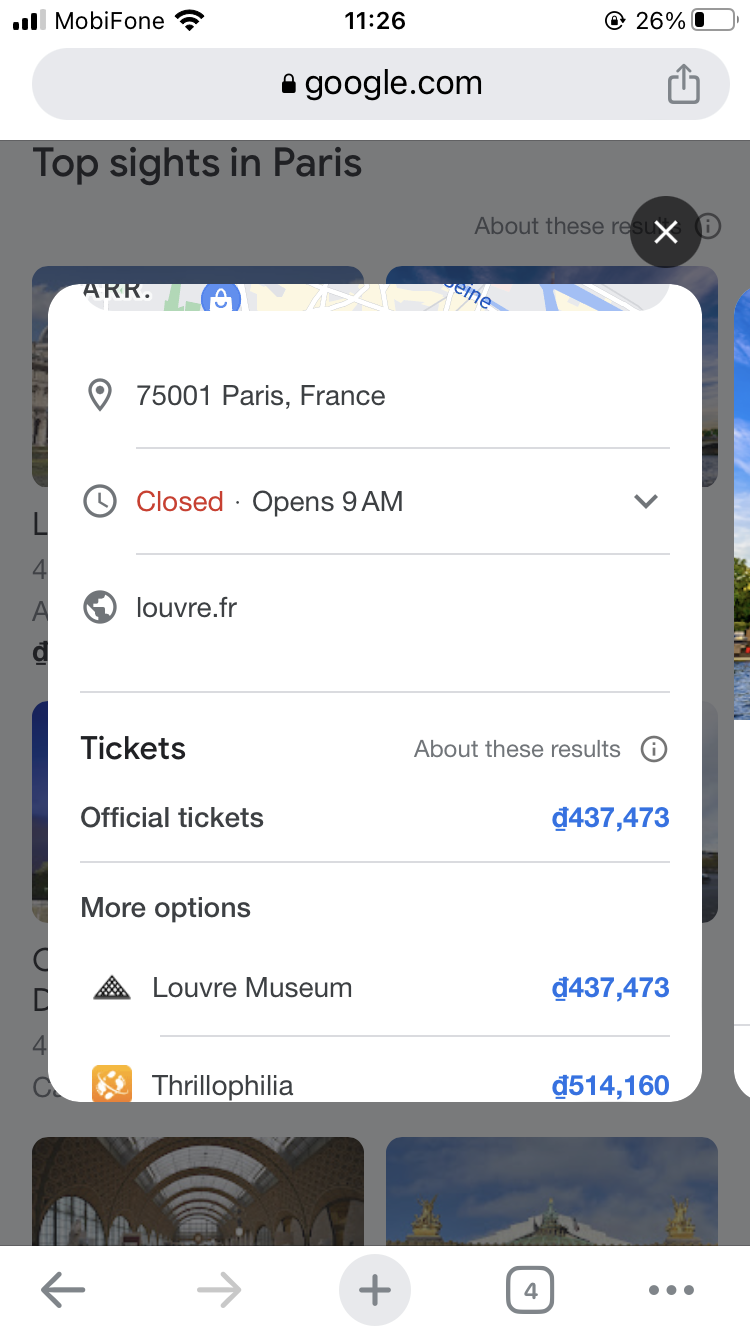Click the Thrillophilia price đ514,160
Image resolution: width=750 pixels, height=1334 pixels.
(x=611, y=1084)
